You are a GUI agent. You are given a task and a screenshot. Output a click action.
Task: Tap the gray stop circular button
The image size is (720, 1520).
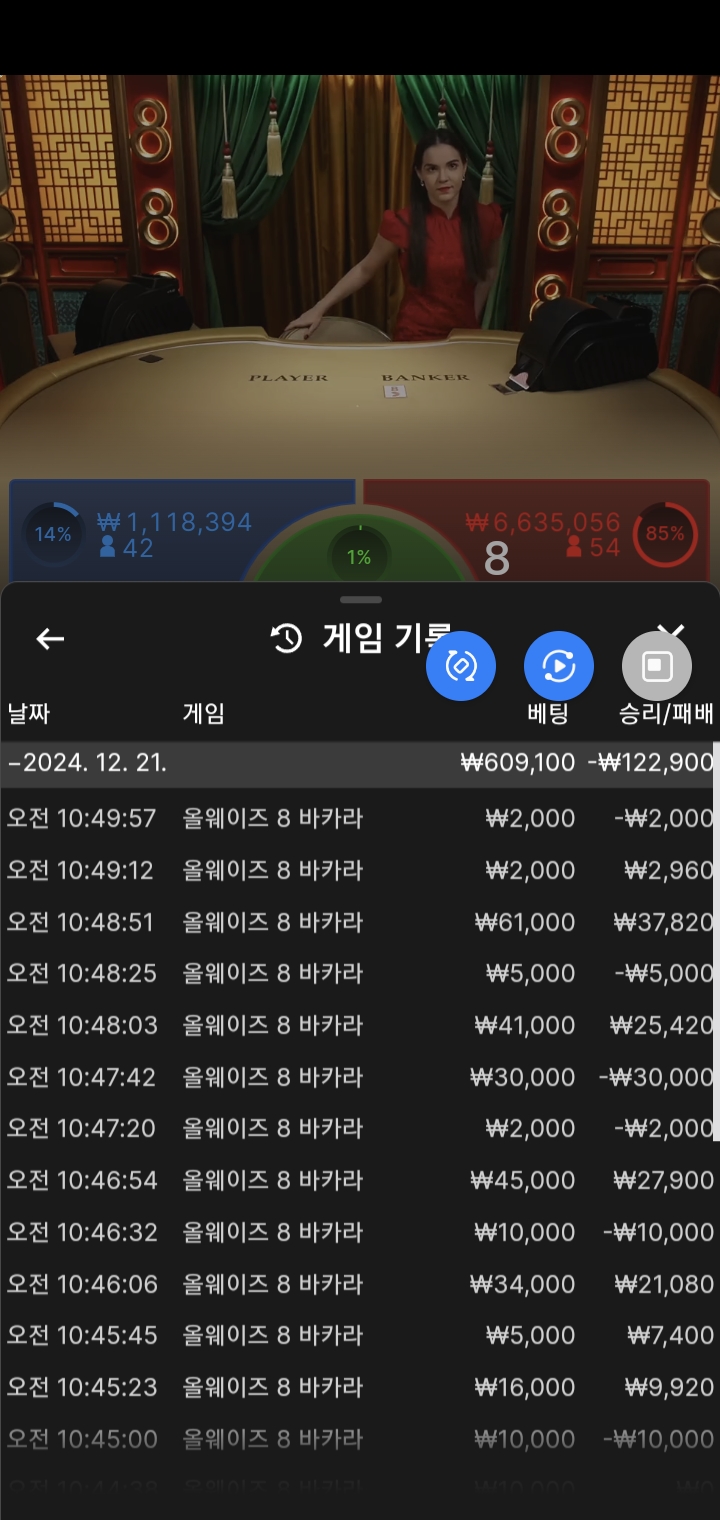[657, 666]
